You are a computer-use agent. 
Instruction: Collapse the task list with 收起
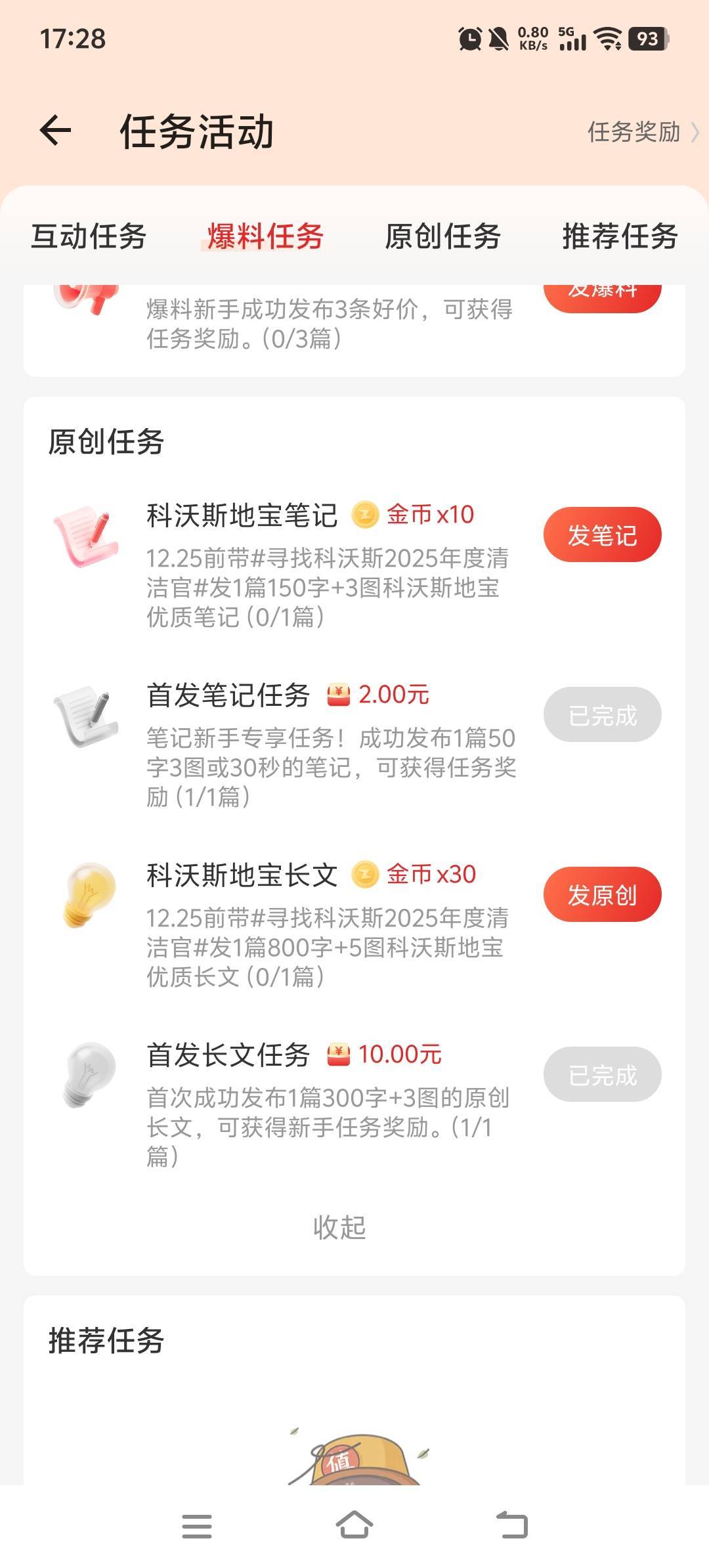(339, 1227)
